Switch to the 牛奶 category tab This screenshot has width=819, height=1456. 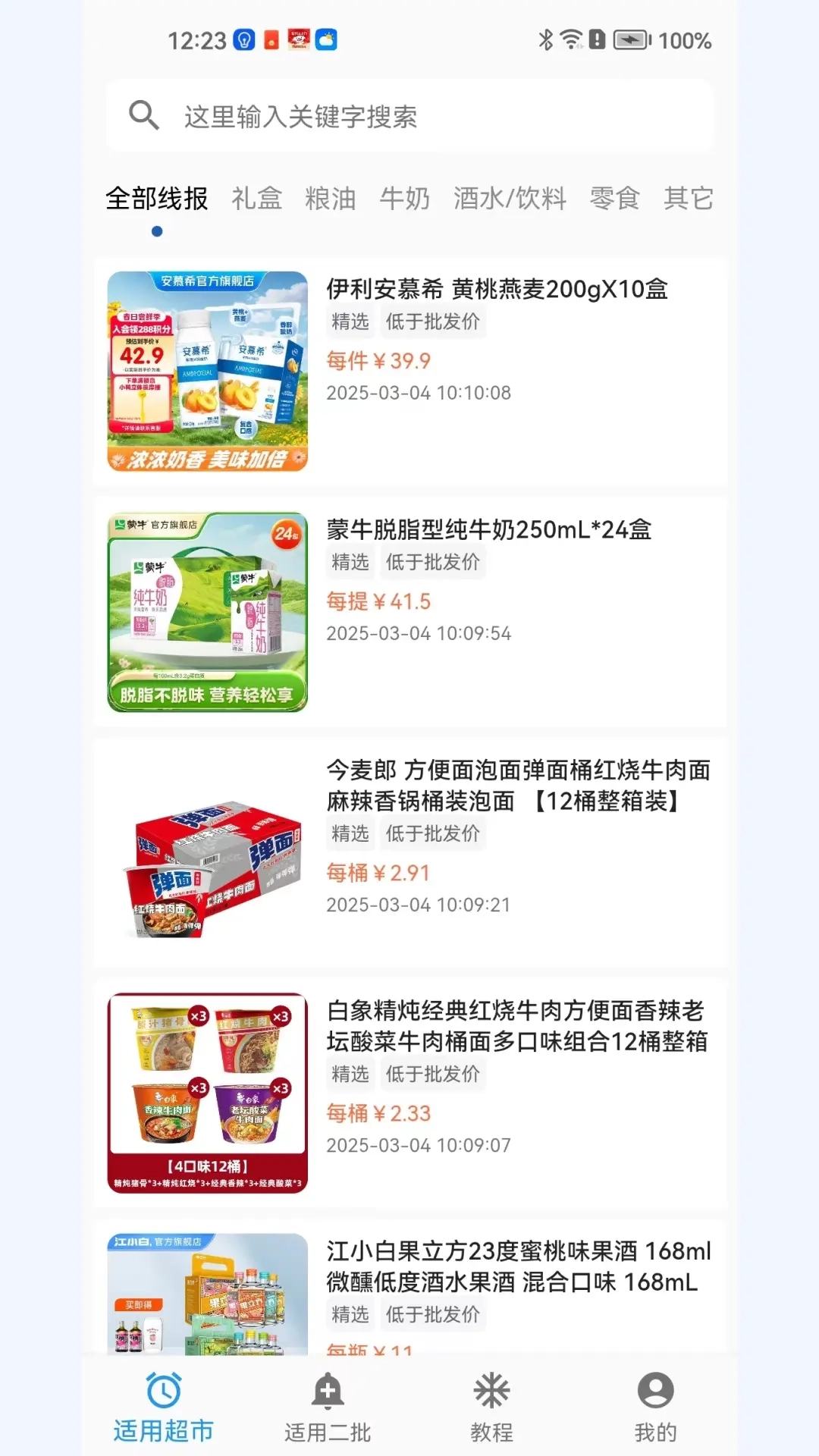click(x=406, y=198)
